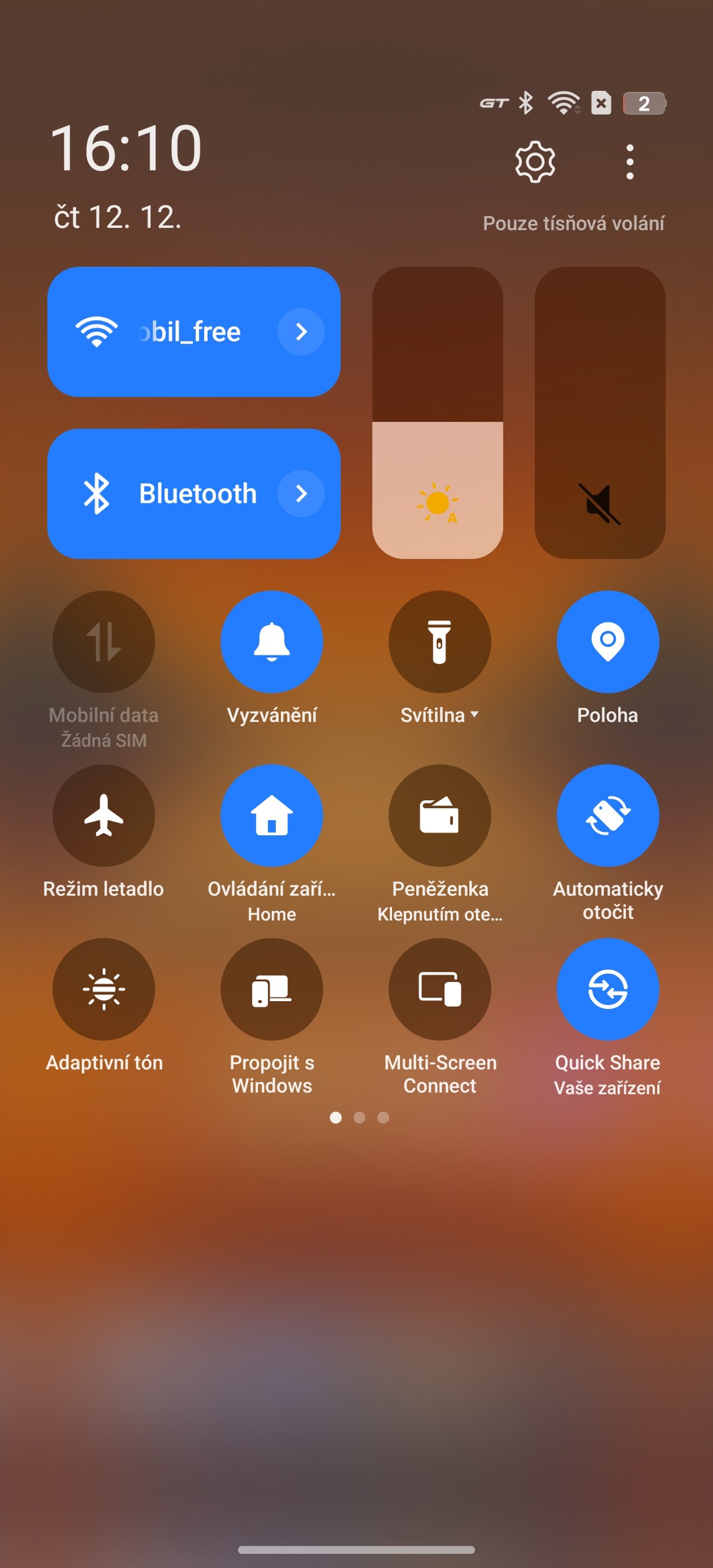The width and height of the screenshot is (713, 1568).
Task: Open Ovládání zařízení Home tile
Action: coord(272,815)
